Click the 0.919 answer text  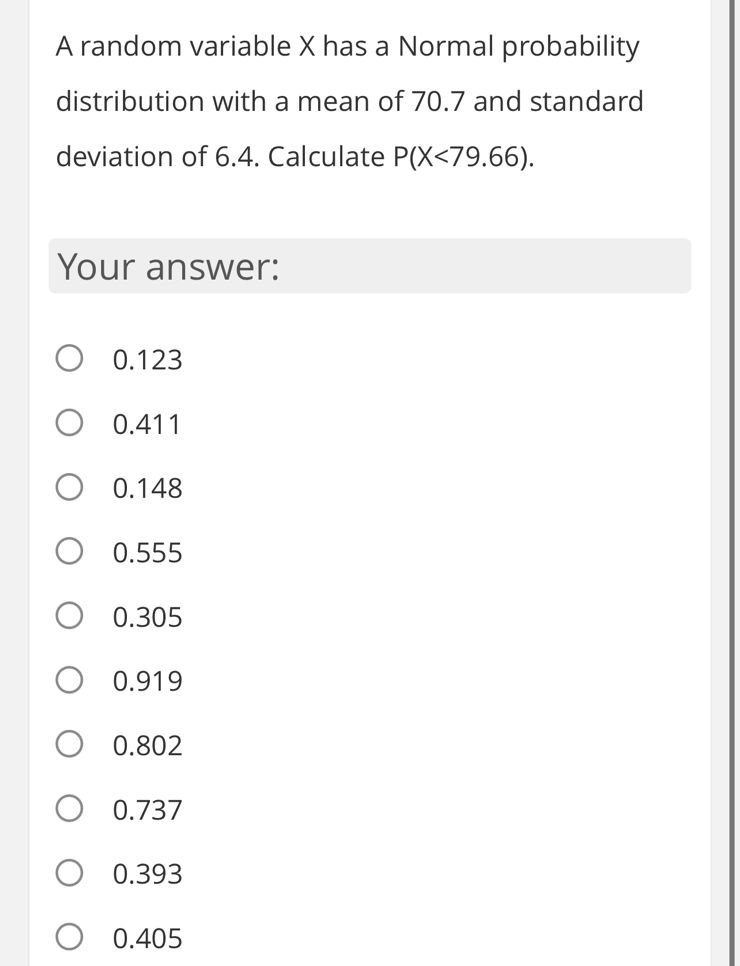(x=147, y=681)
